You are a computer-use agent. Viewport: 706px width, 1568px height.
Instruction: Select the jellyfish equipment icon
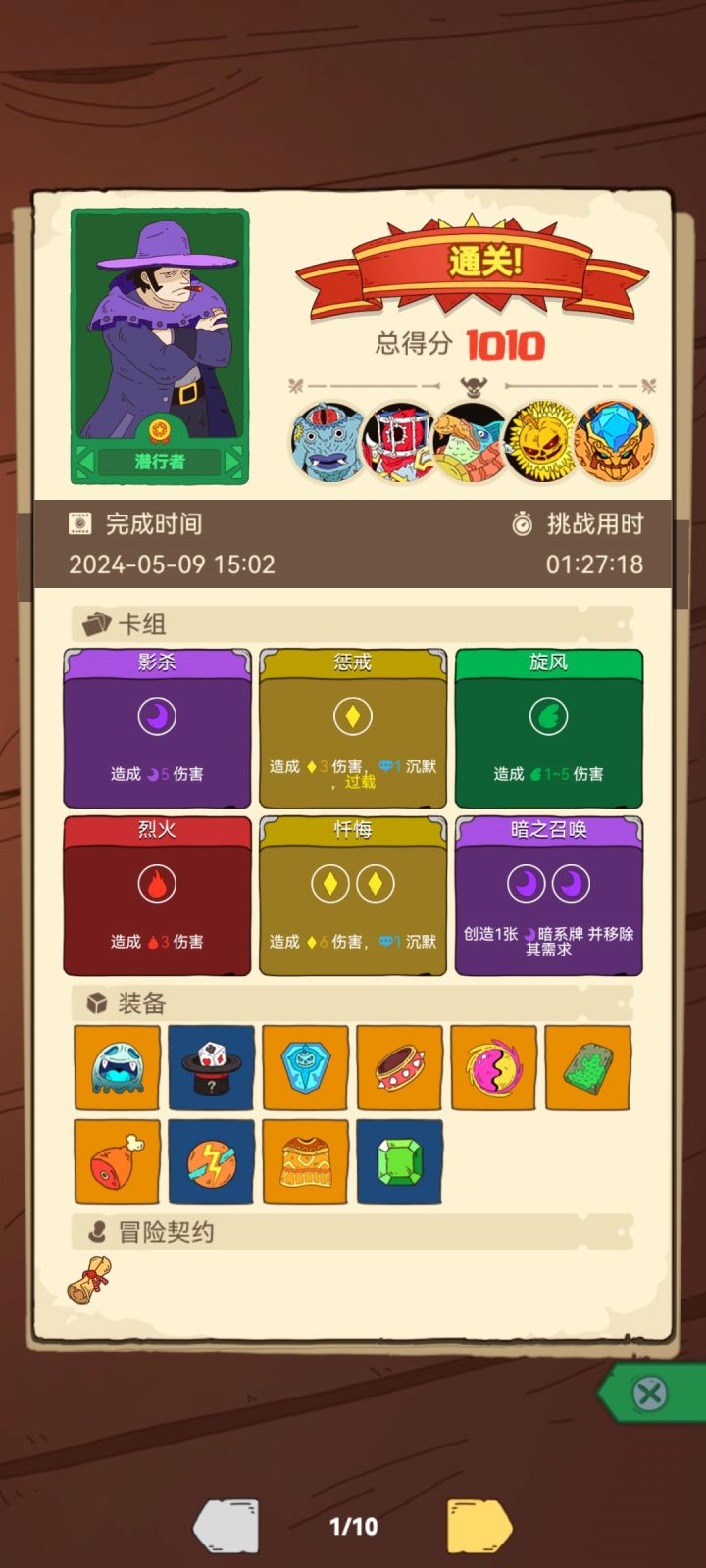pyautogui.click(x=117, y=1067)
